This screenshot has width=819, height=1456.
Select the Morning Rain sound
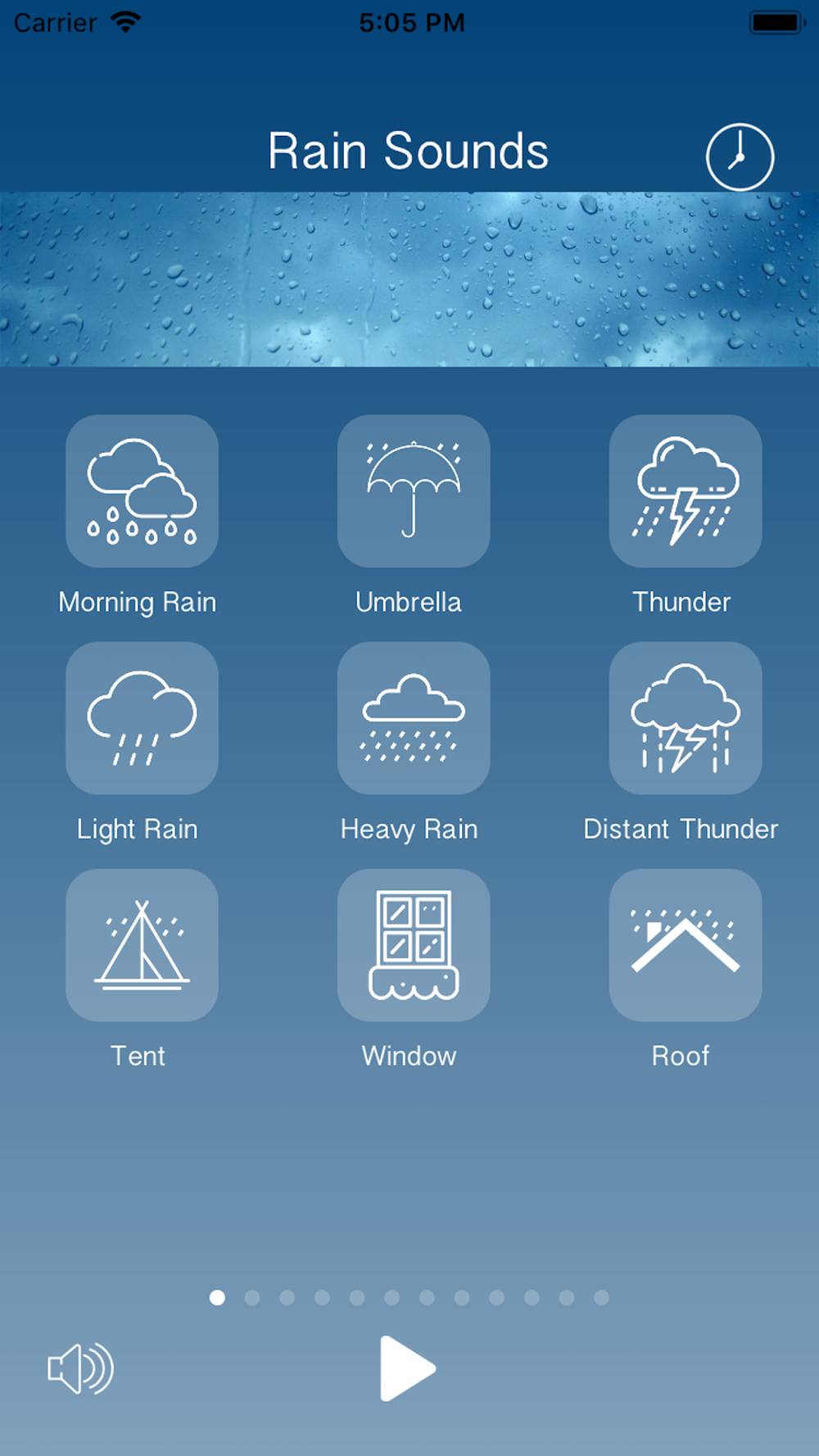pos(142,491)
